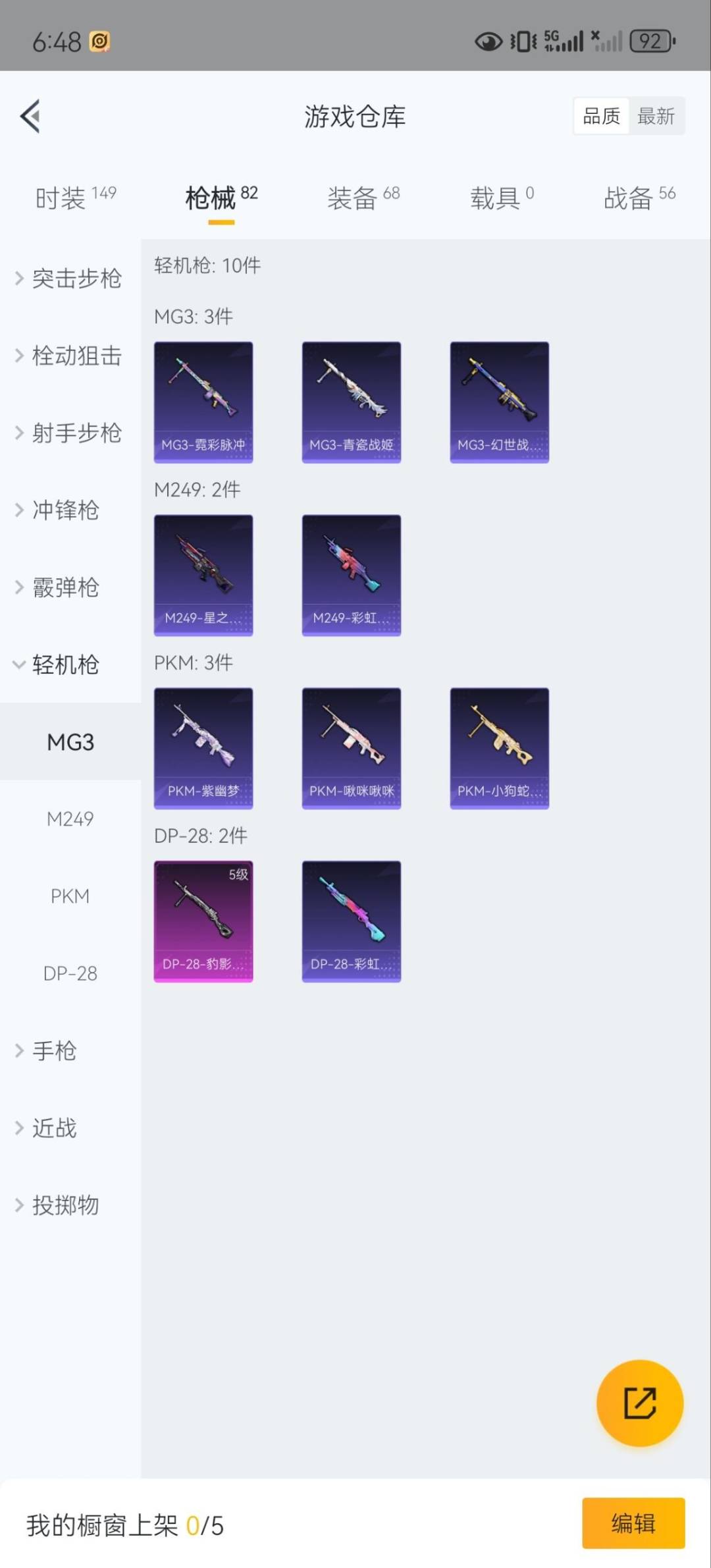View the PKM-啾咪啾咪 skin

tap(352, 748)
